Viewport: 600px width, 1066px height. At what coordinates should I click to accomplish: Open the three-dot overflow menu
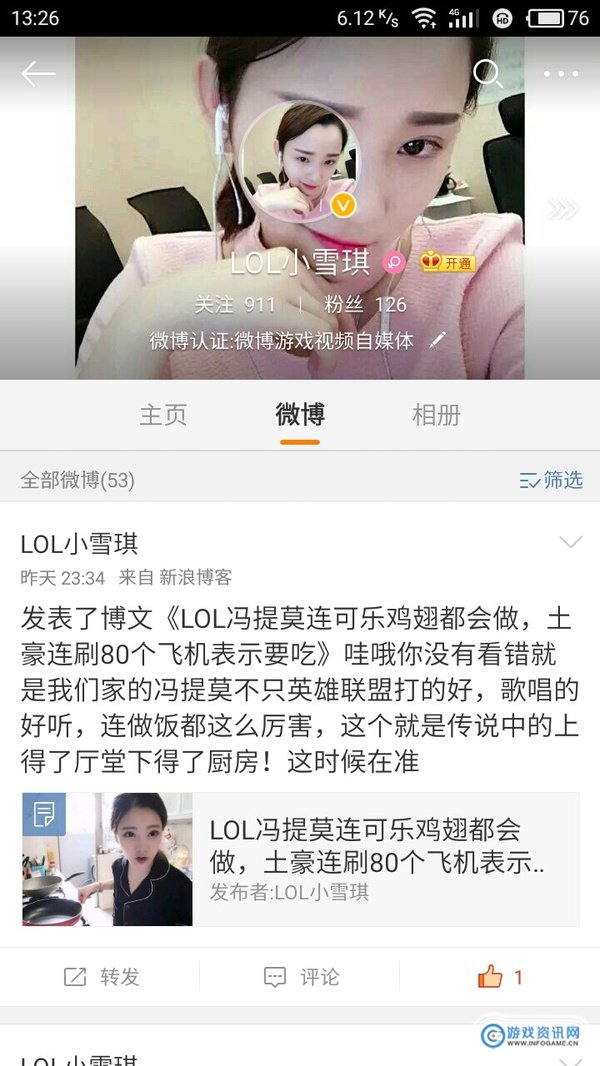click(x=561, y=73)
